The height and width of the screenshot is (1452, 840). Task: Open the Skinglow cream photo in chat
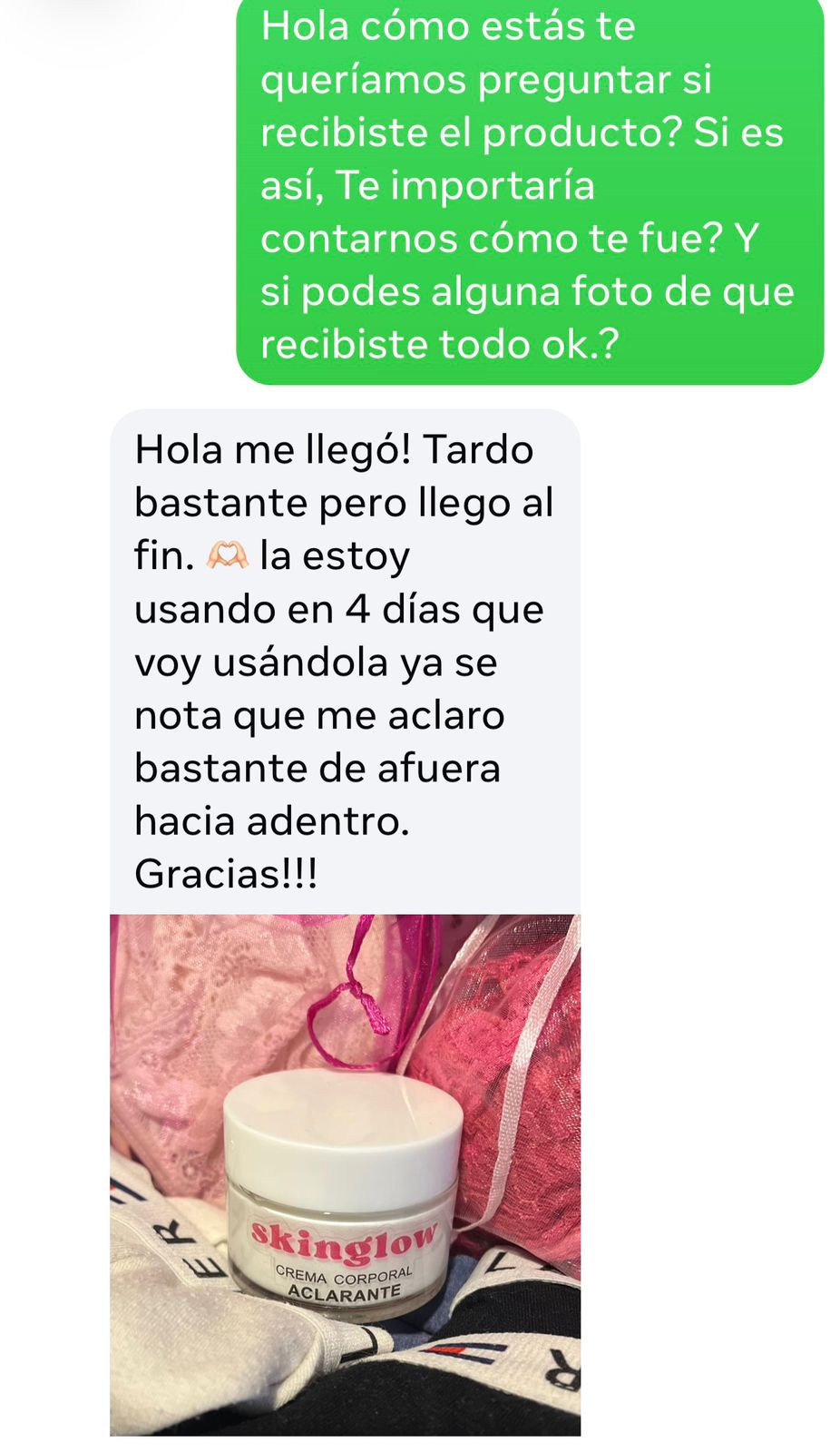pyautogui.click(x=345, y=1174)
